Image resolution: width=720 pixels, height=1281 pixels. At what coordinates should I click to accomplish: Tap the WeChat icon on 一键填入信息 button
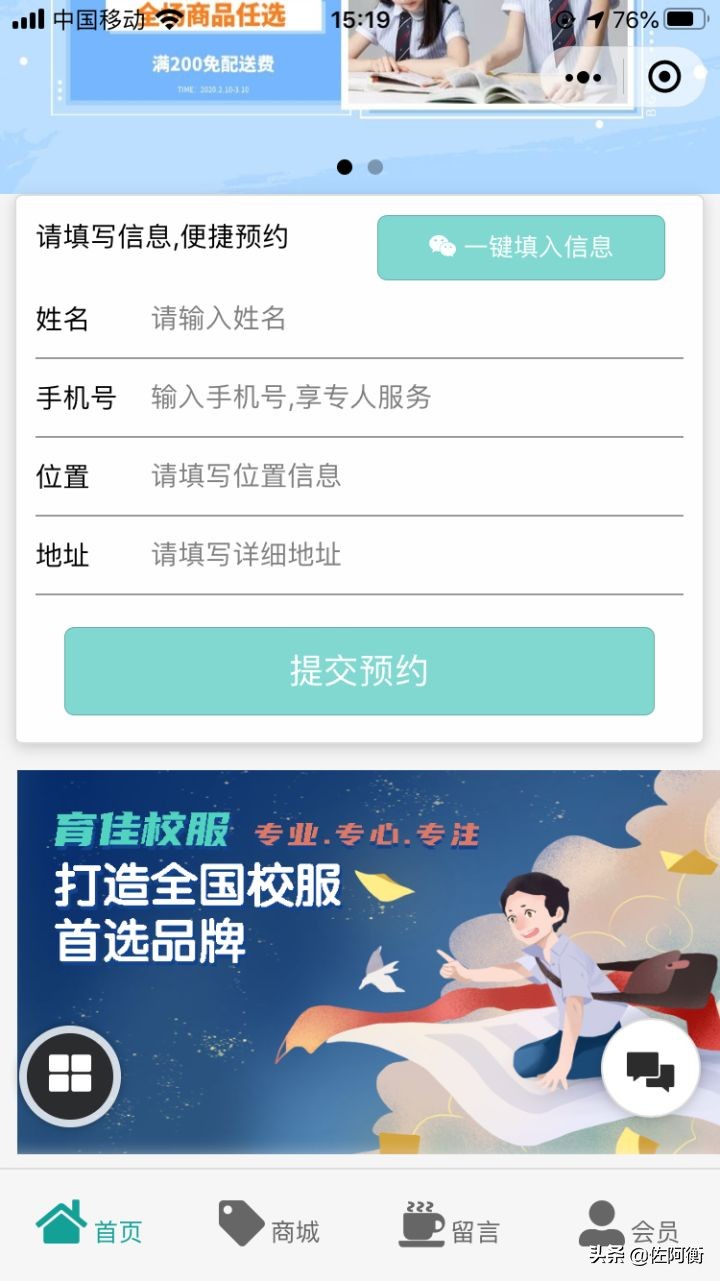click(443, 246)
